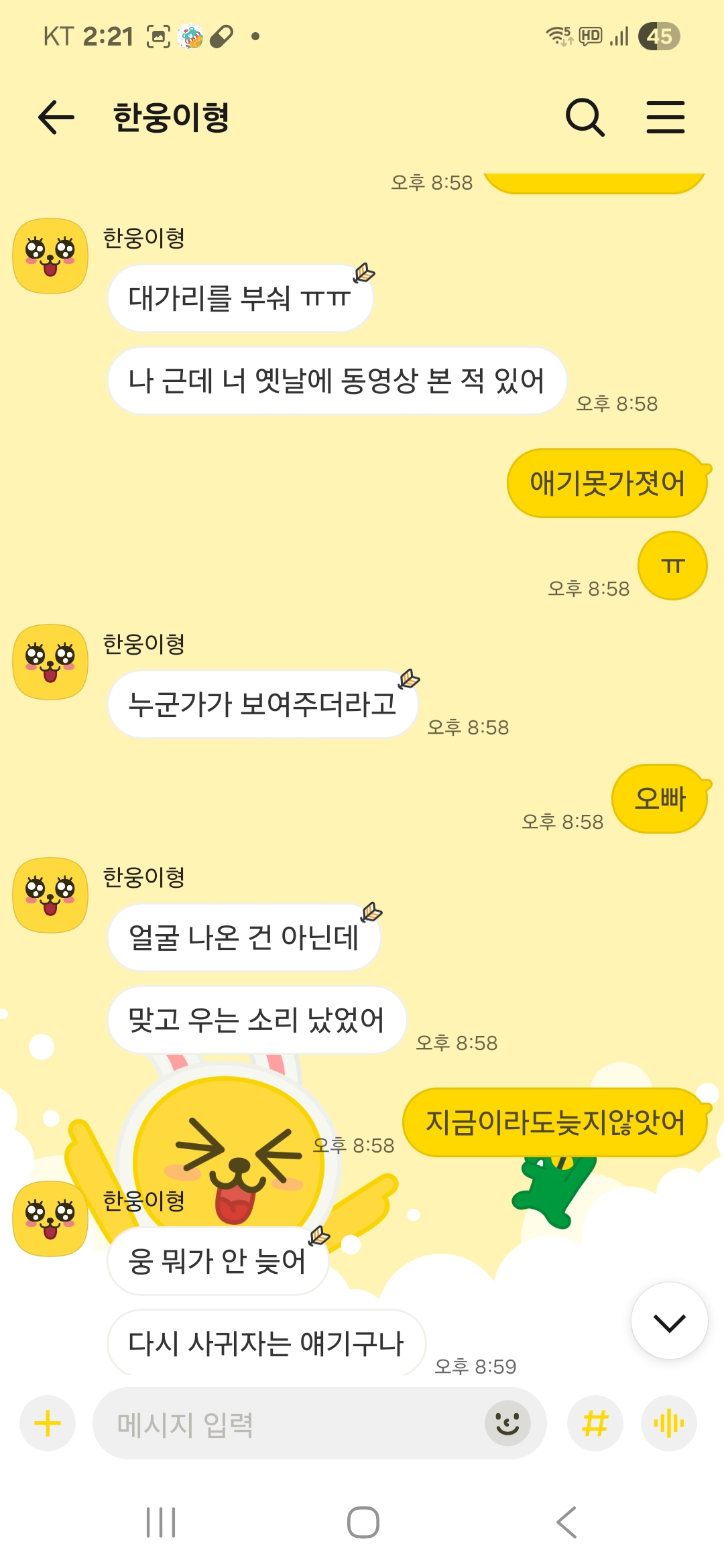Open the chat room menu
The width and height of the screenshot is (724, 1568).
click(x=665, y=117)
